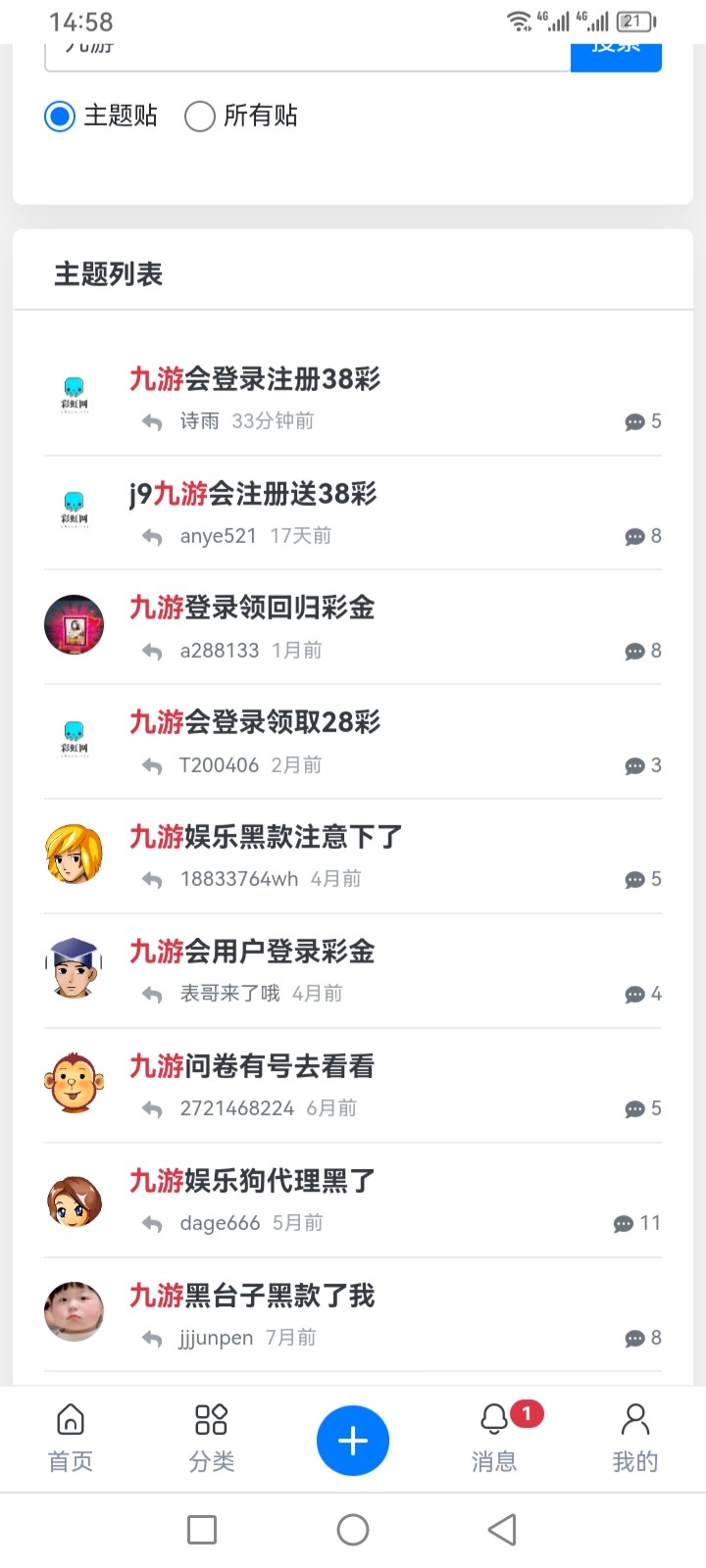Select the 主题贴 radio option

[61, 117]
